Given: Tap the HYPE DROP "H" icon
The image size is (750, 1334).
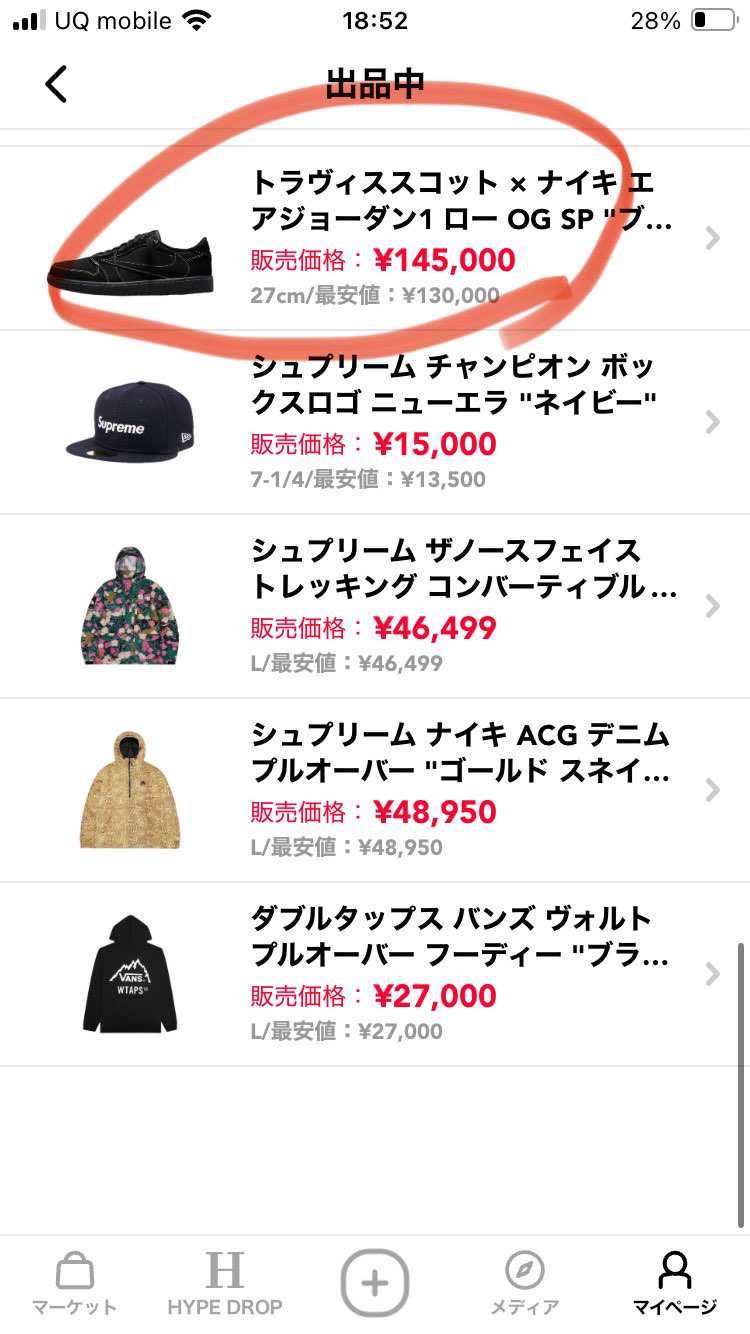Looking at the screenshot, I should 224,1271.
